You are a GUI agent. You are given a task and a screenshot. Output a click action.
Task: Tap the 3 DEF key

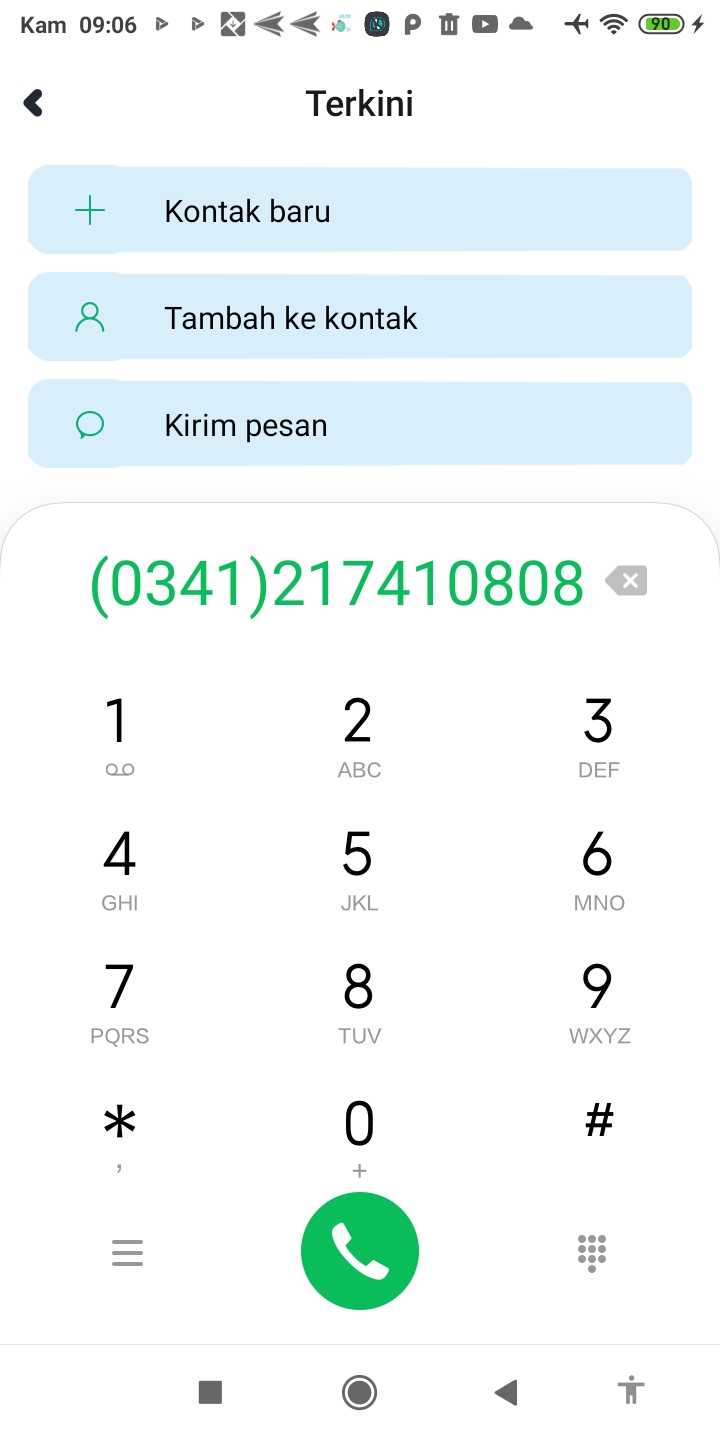click(x=599, y=738)
